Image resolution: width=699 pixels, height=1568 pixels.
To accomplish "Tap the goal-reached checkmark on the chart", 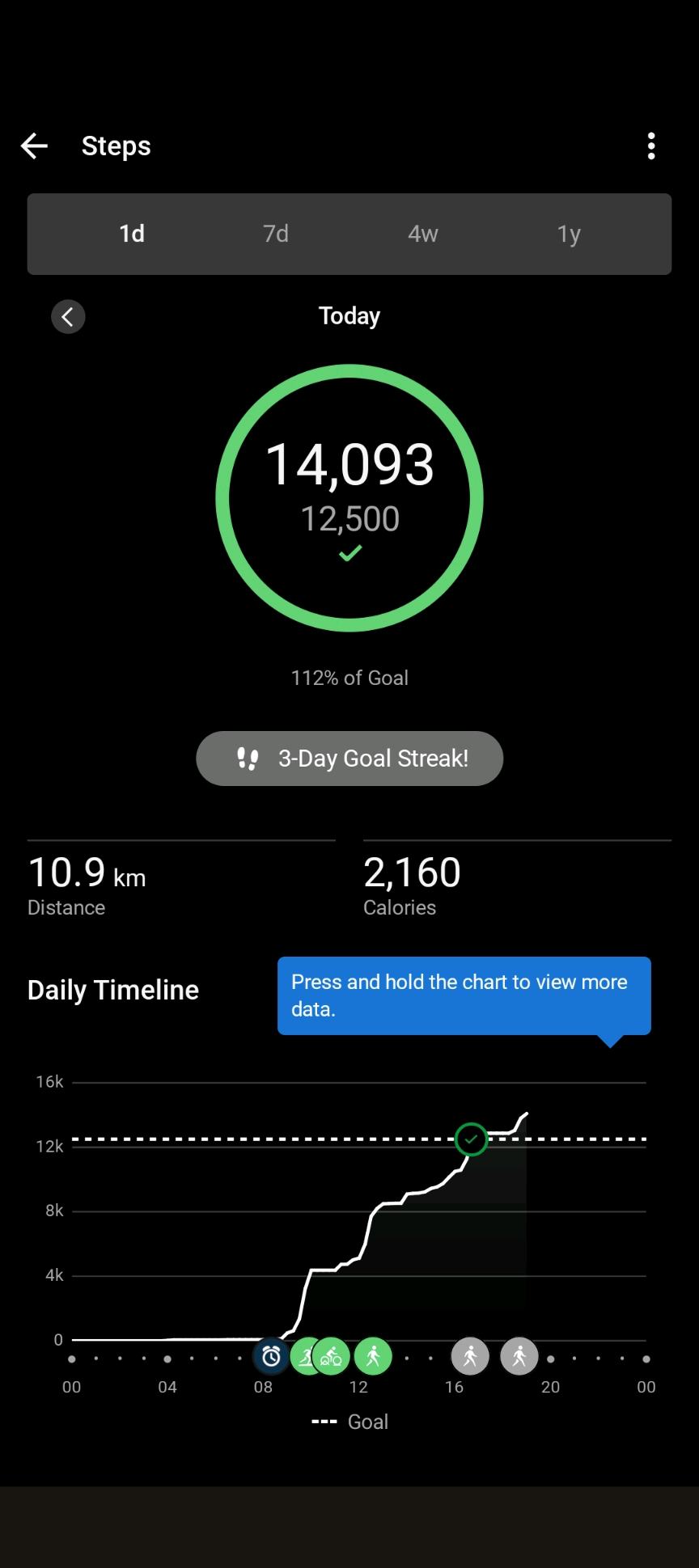I will 471,1139.
